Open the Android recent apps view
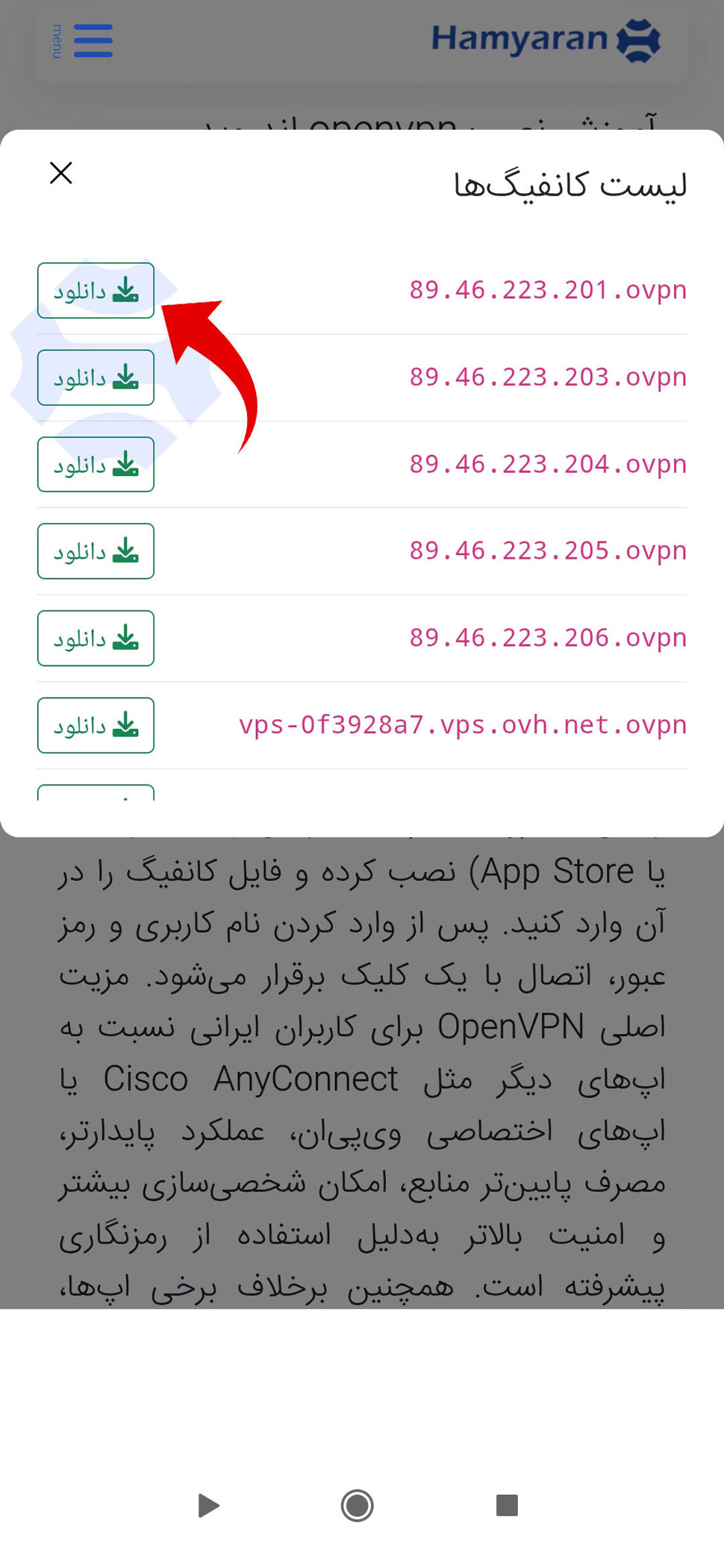Screen dimensions: 724x1568 505,1506
